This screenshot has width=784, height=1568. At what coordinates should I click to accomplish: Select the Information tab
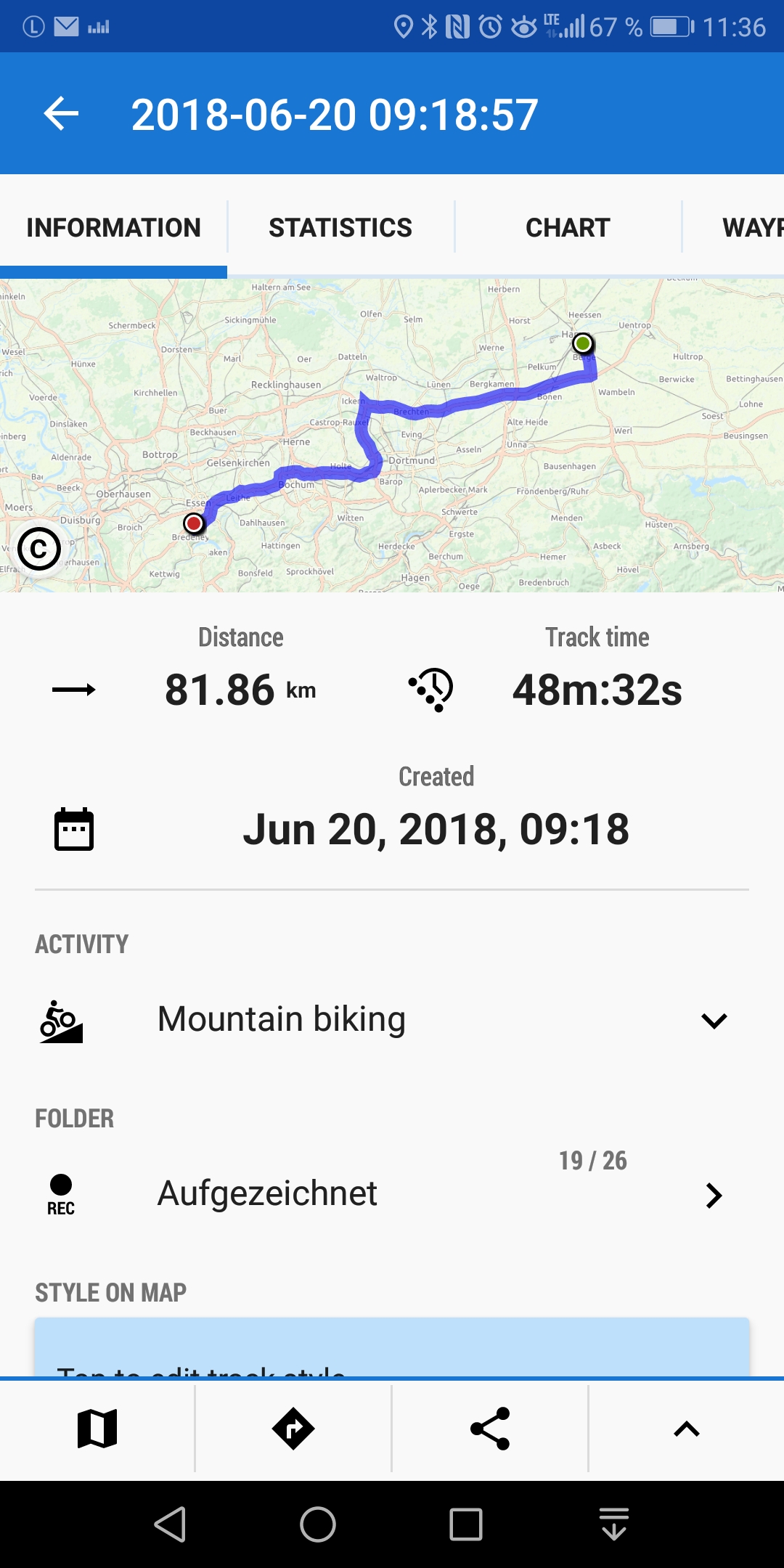[x=113, y=227]
